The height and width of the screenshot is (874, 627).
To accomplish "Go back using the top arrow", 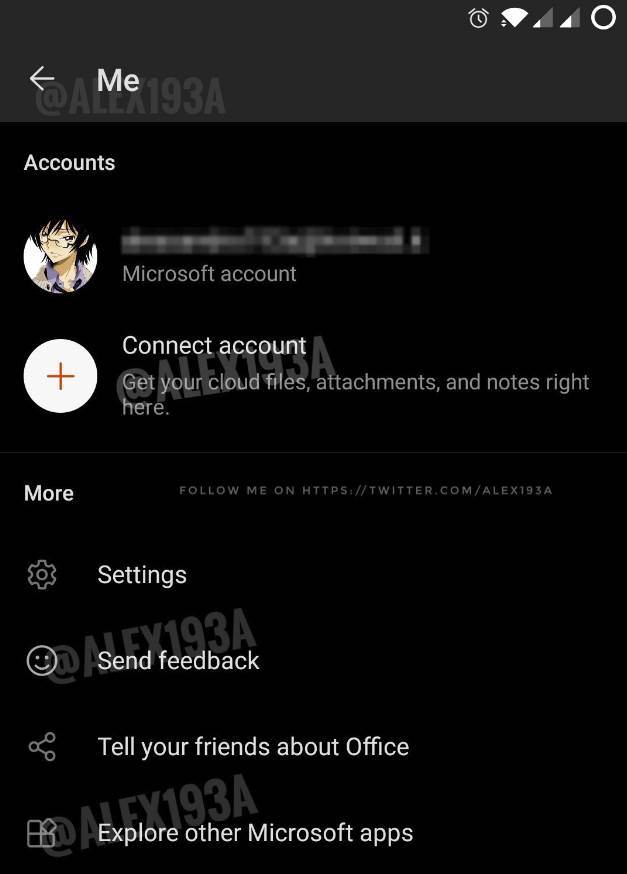I will pyautogui.click(x=42, y=78).
